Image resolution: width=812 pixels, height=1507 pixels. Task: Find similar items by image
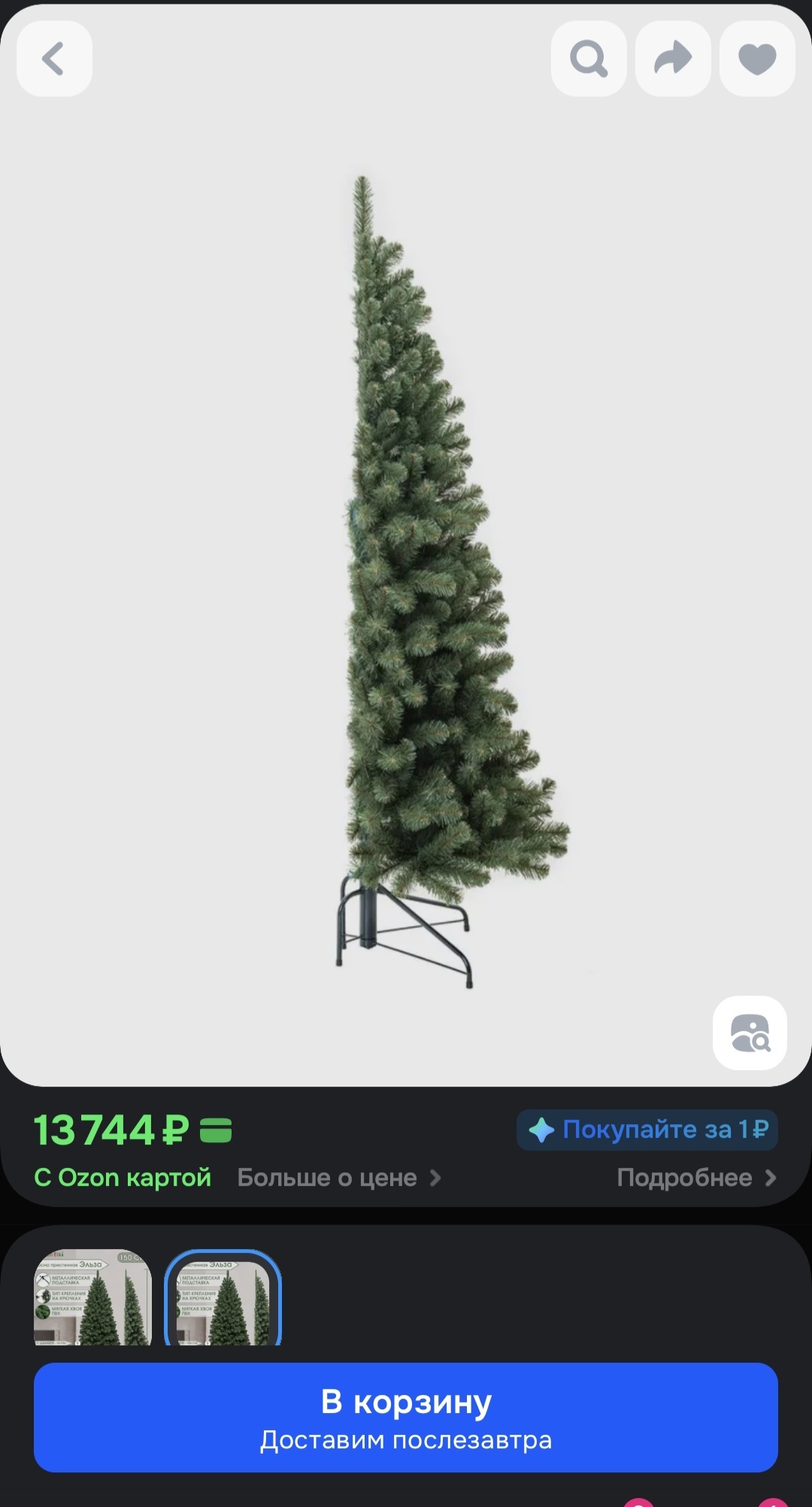(x=750, y=1033)
